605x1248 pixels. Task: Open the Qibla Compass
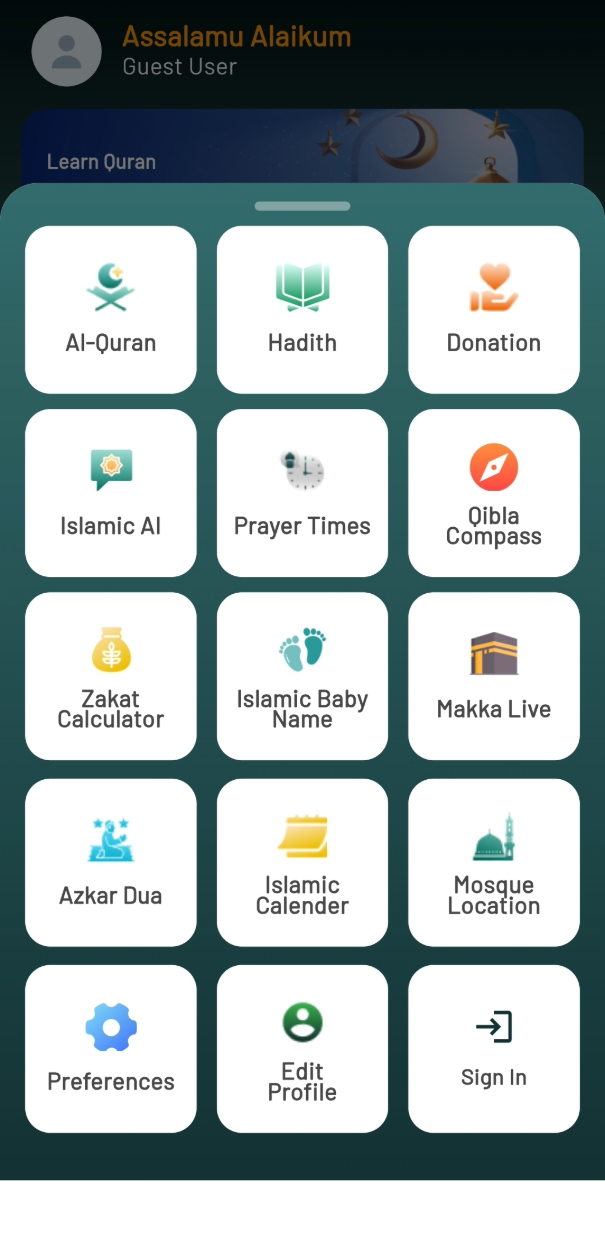(x=494, y=493)
